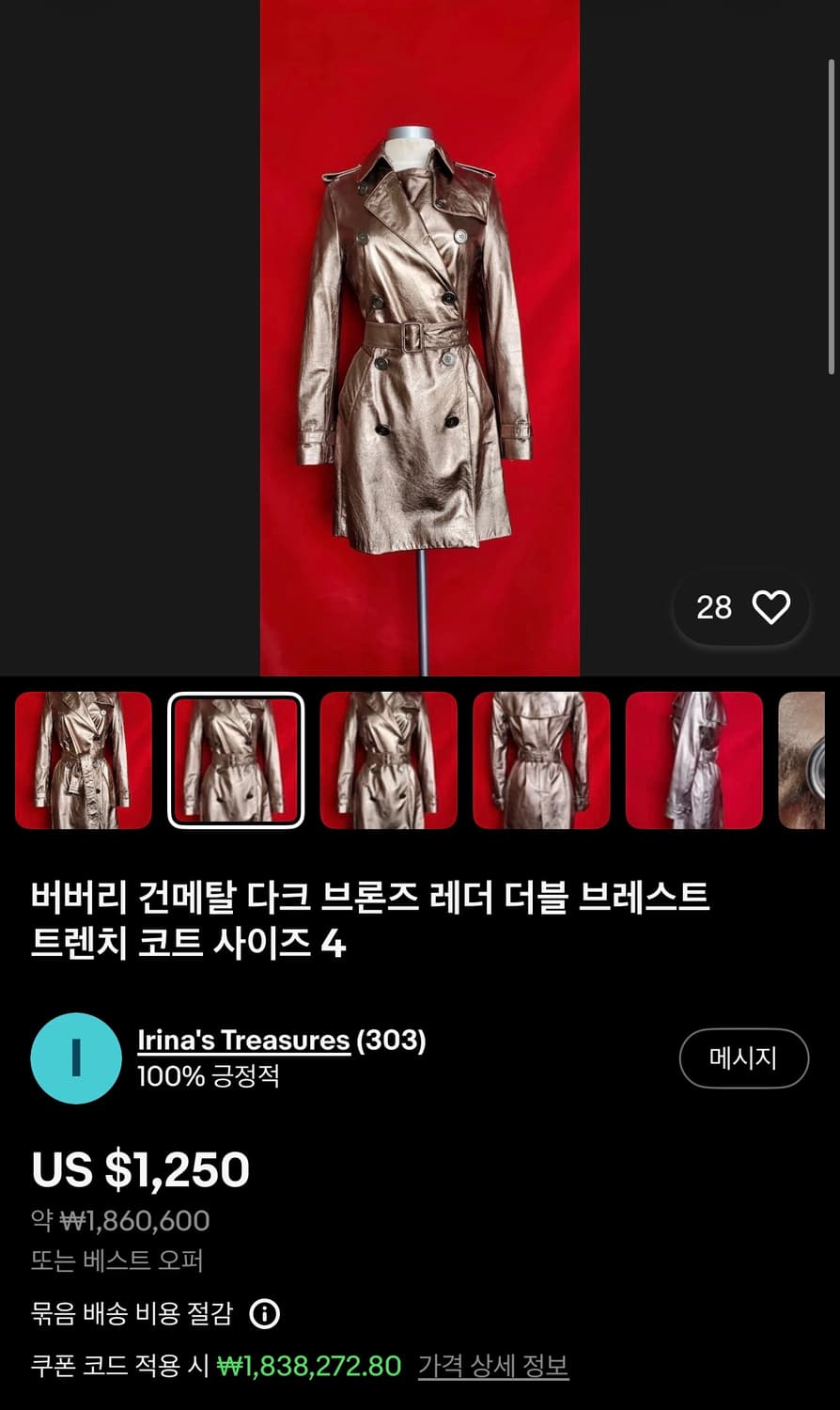Select the first full-length coat thumbnail

pos(84,760)
